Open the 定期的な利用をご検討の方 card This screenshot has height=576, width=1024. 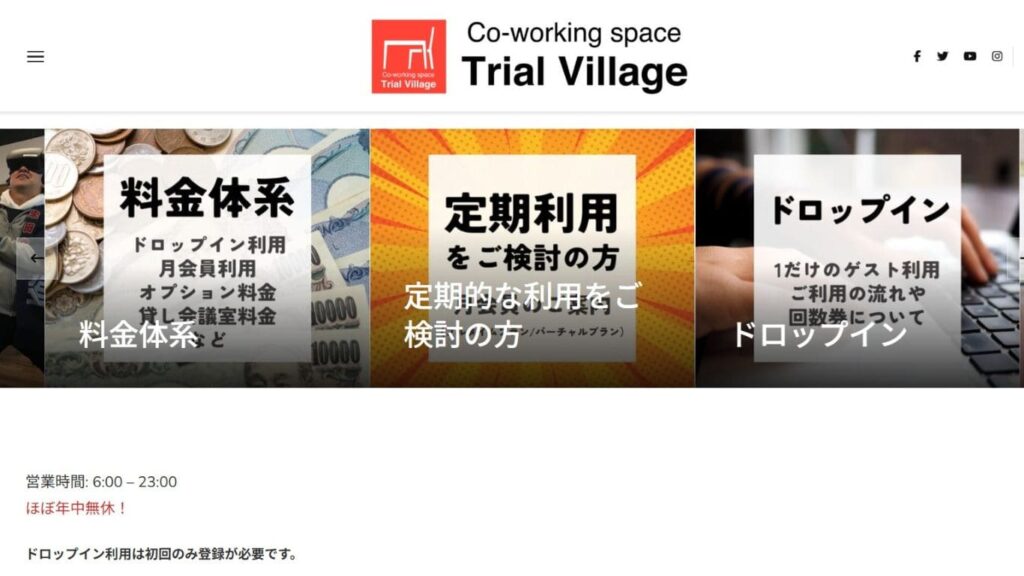(532, 257)
